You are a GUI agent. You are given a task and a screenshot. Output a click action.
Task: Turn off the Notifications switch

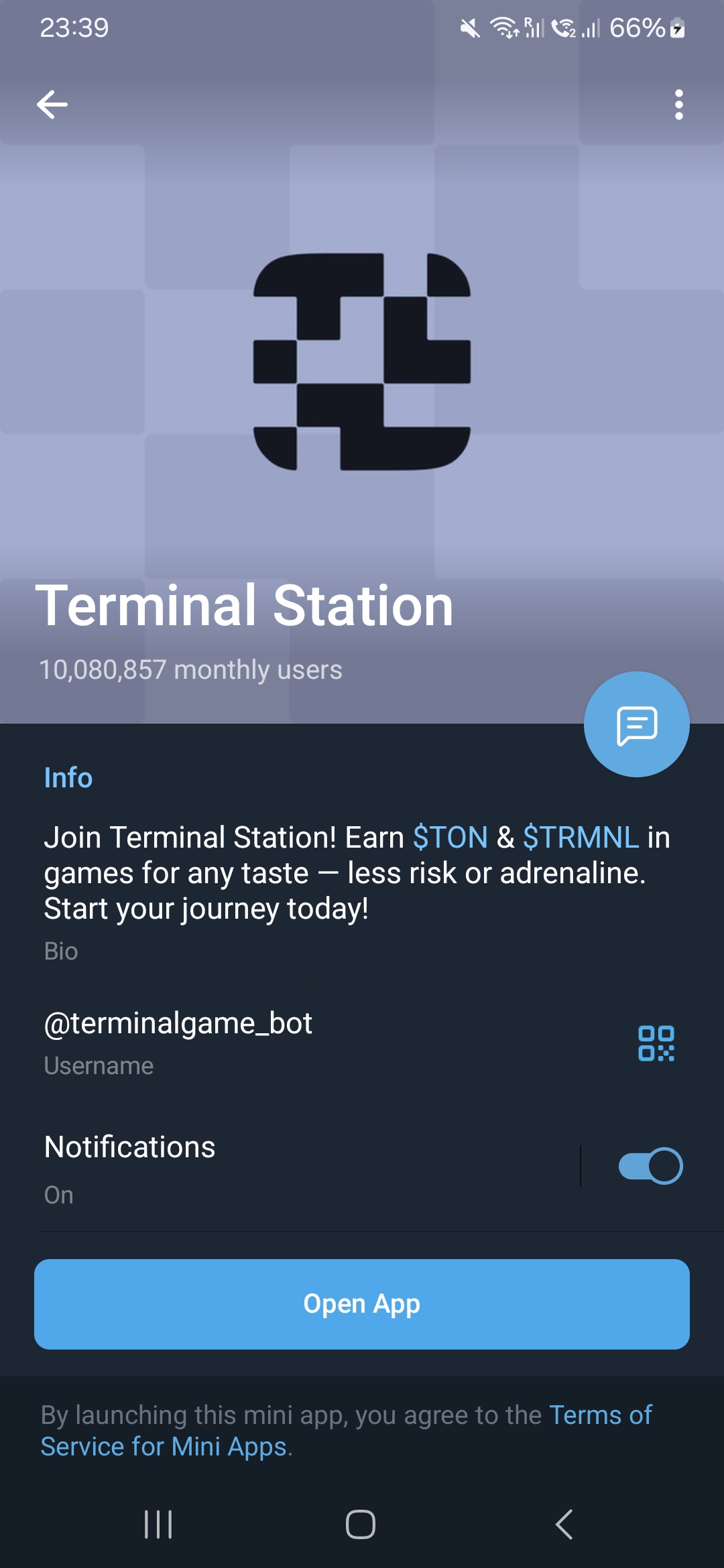pos(650,1166)
